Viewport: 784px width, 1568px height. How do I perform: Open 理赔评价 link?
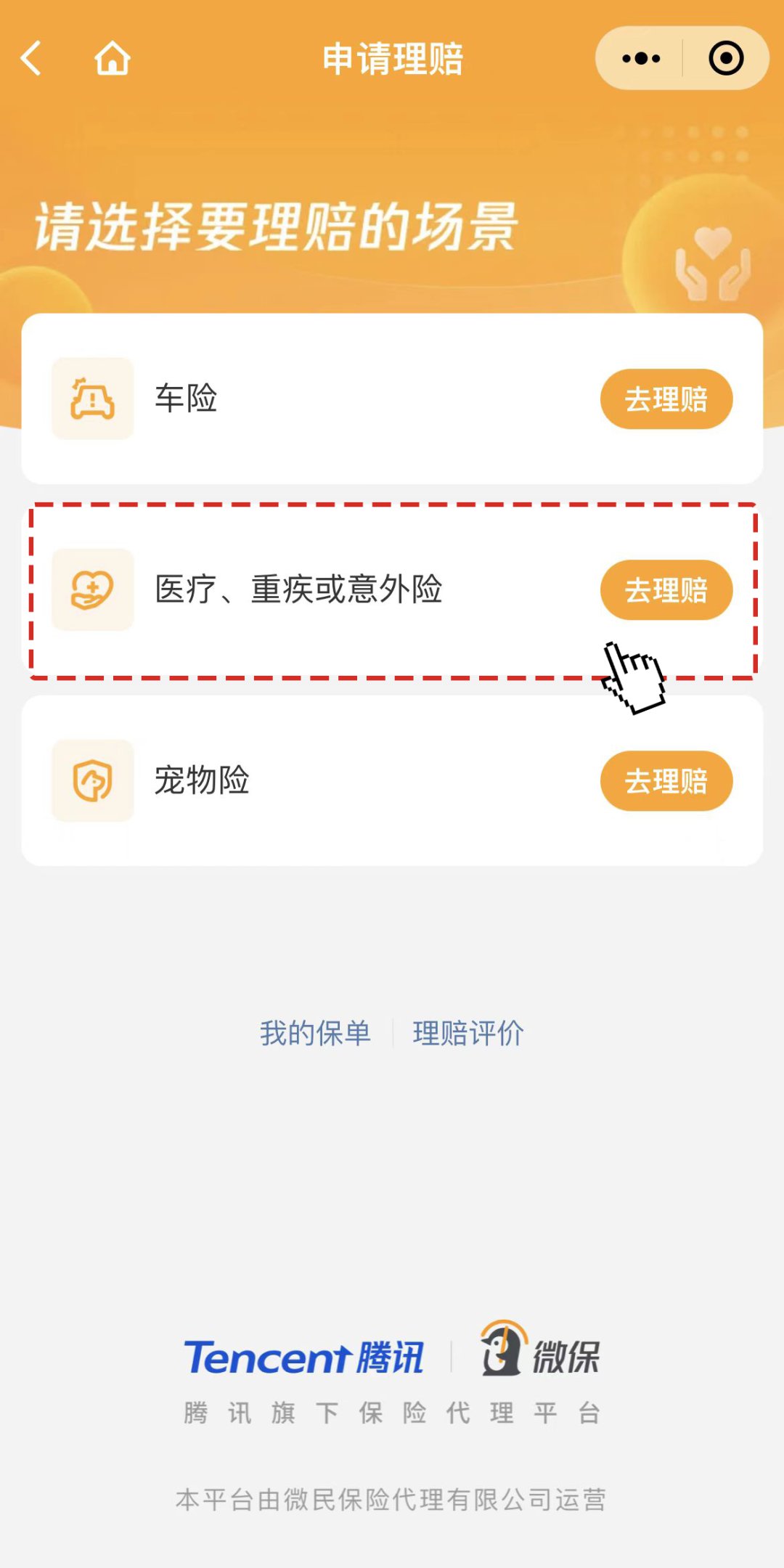[468, 1033]
